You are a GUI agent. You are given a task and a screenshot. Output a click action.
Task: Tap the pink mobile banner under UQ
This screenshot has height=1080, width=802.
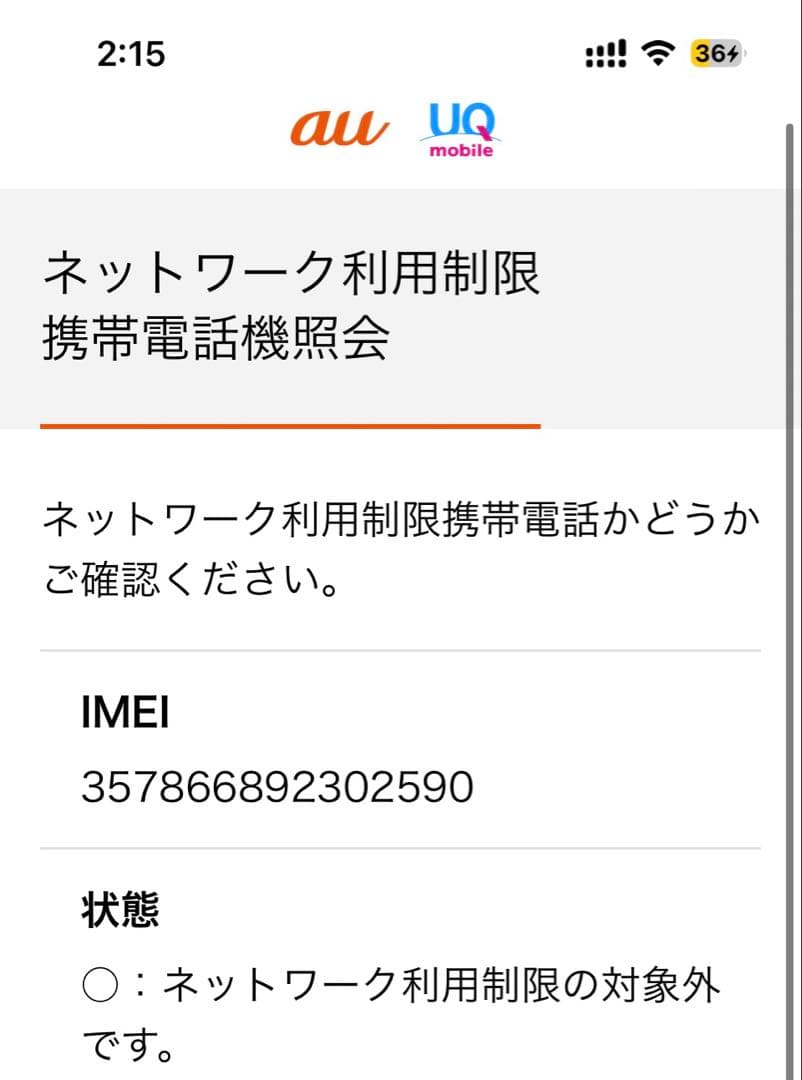pos(460,151)
